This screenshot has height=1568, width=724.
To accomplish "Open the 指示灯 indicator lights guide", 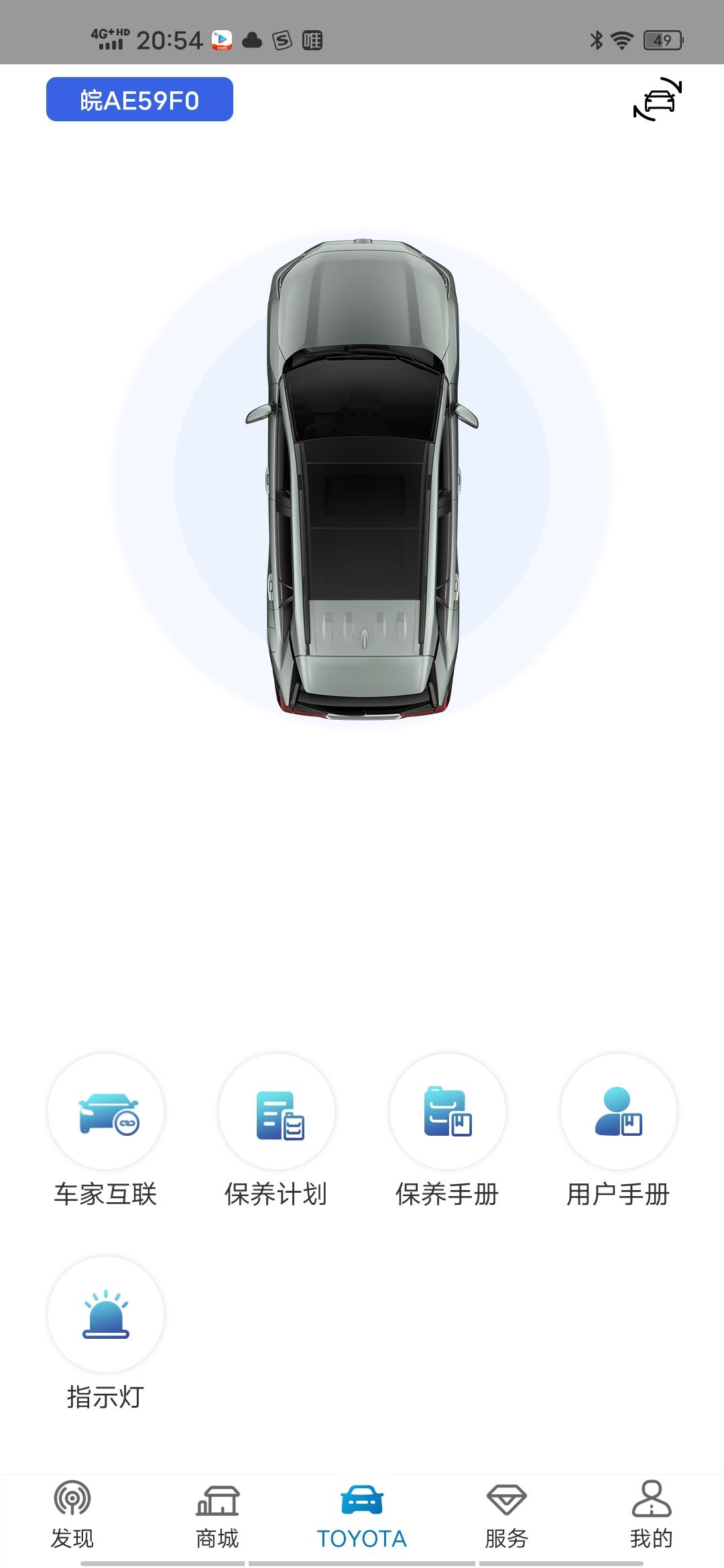I will point(106,1315).
